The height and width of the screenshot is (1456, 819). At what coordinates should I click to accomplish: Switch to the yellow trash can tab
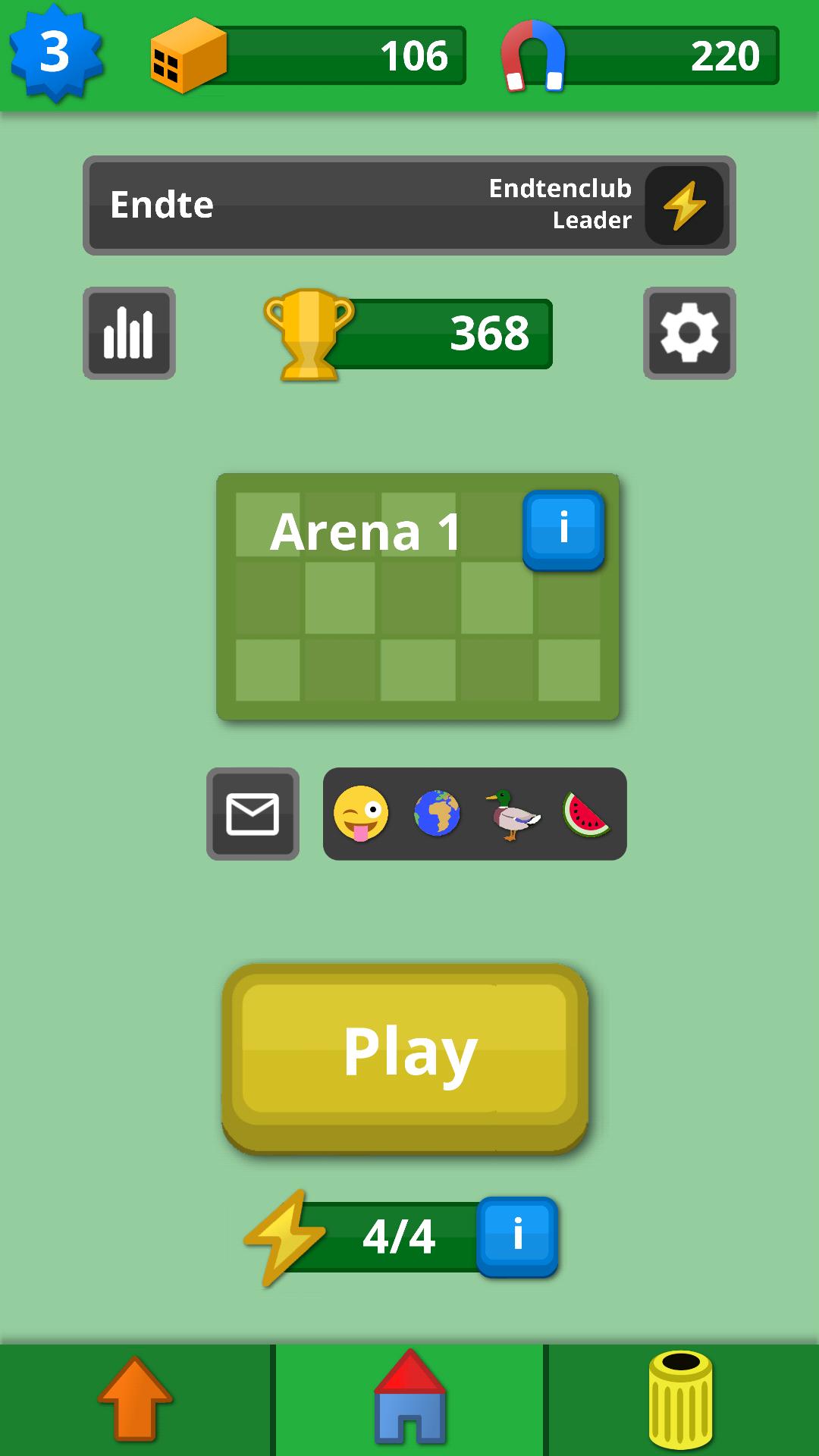(681, 1399)
